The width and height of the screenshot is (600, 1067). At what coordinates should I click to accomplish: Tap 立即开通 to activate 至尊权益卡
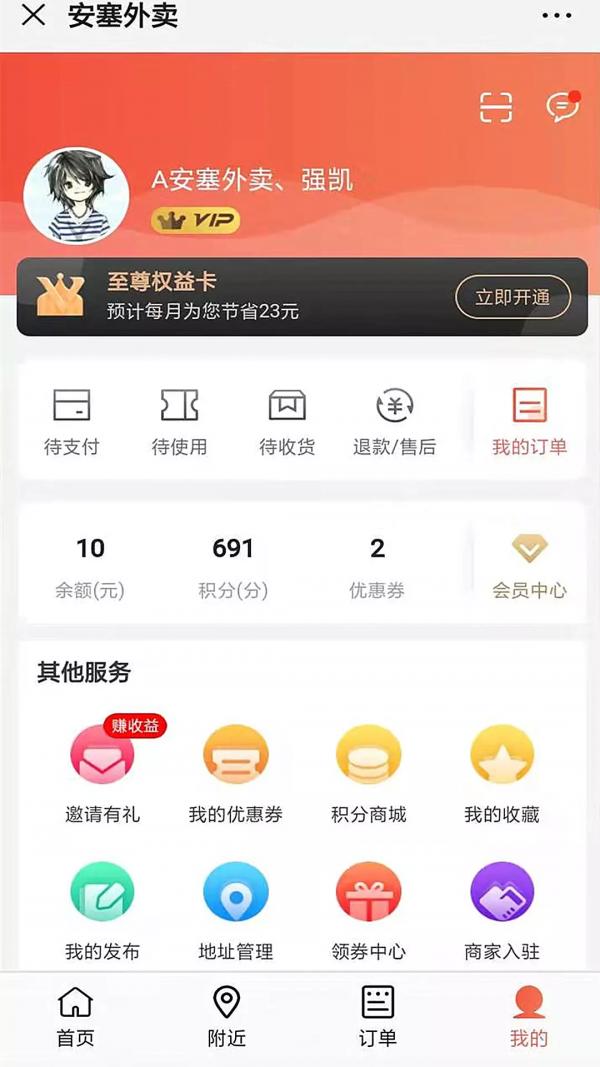tap(513, 297)
